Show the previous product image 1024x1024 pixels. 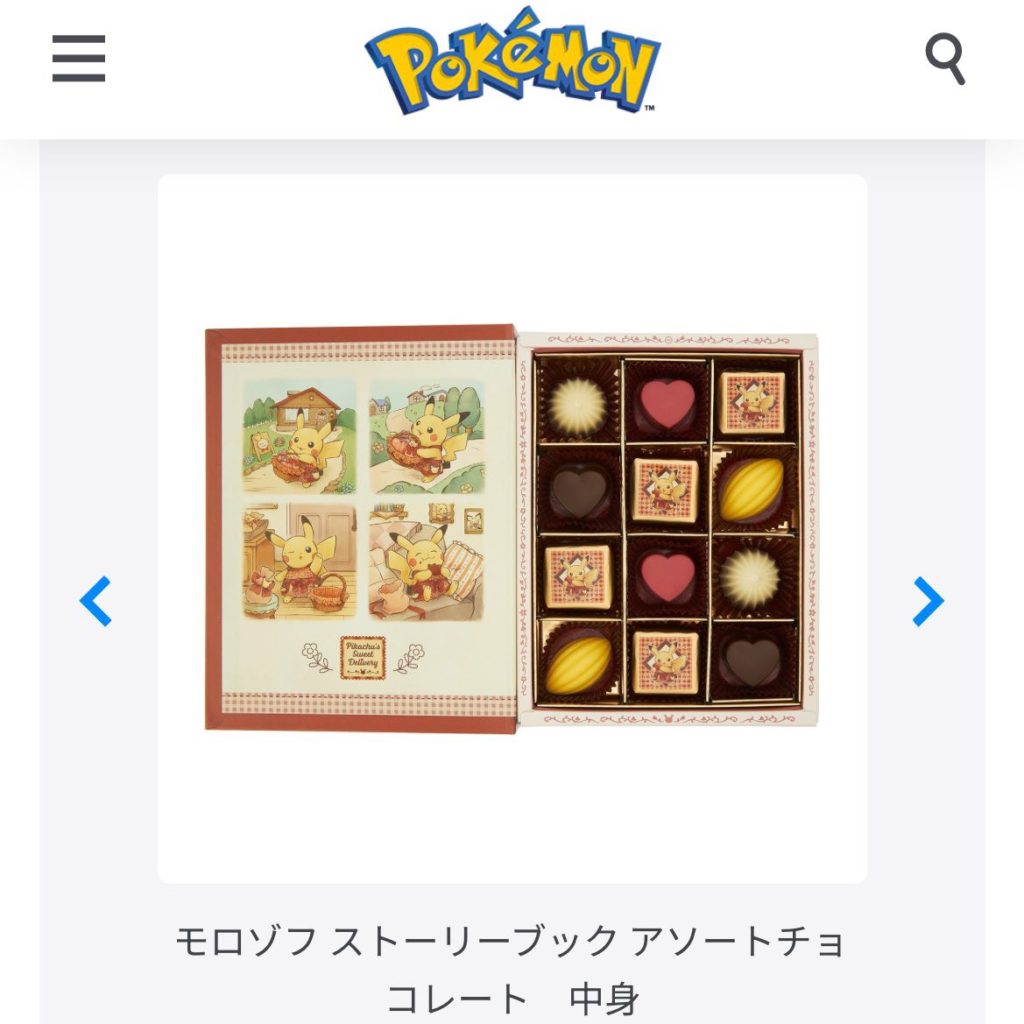coord(96,601)
